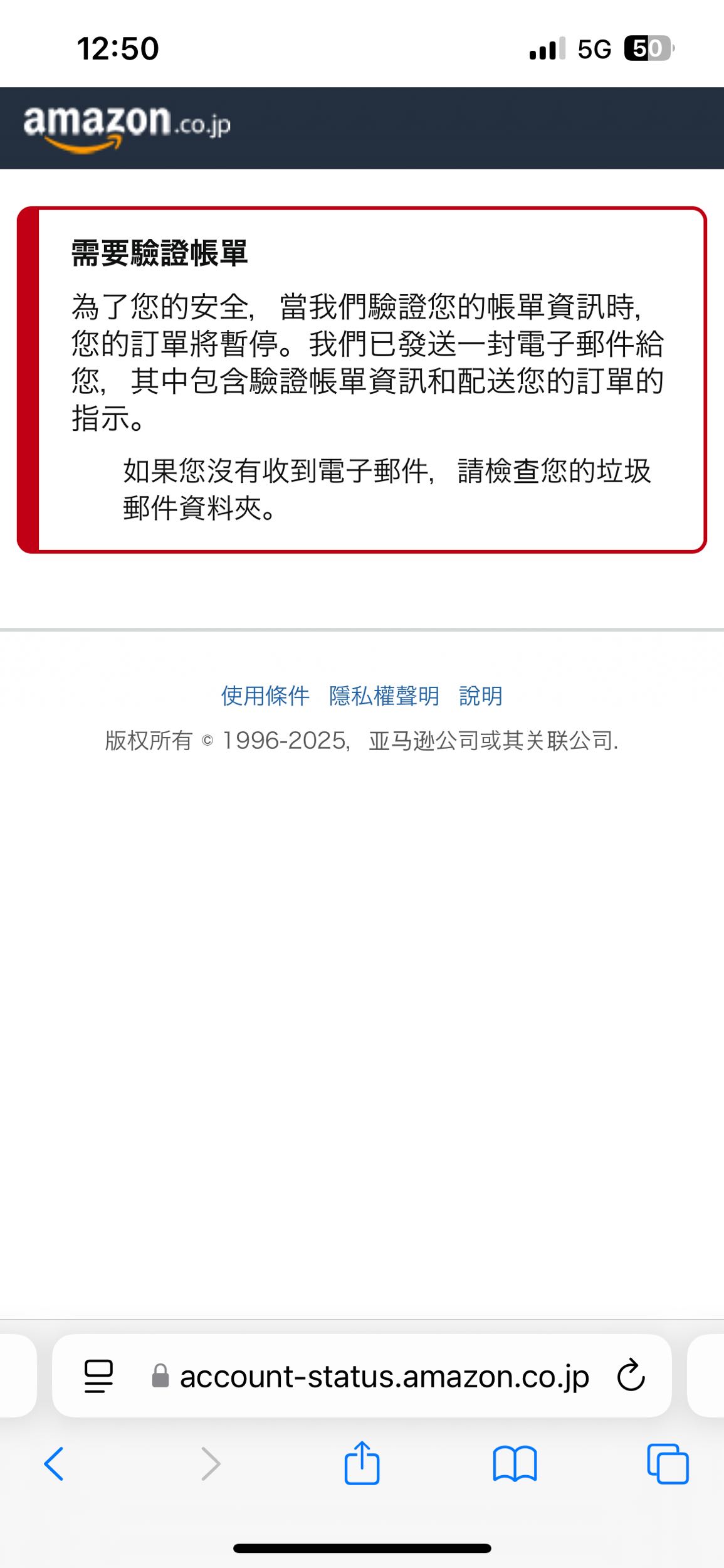Open the 隱私權聲明 link
Image resolution: width=724 pixels, height=1568 pixels.
click(384, 696)
